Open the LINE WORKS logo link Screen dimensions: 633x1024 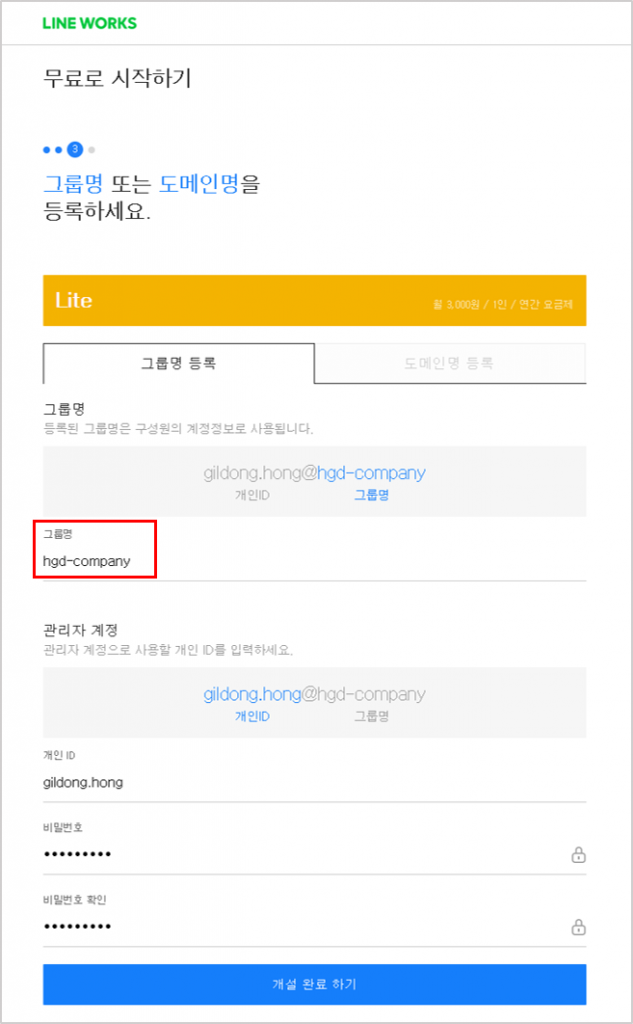89,23
